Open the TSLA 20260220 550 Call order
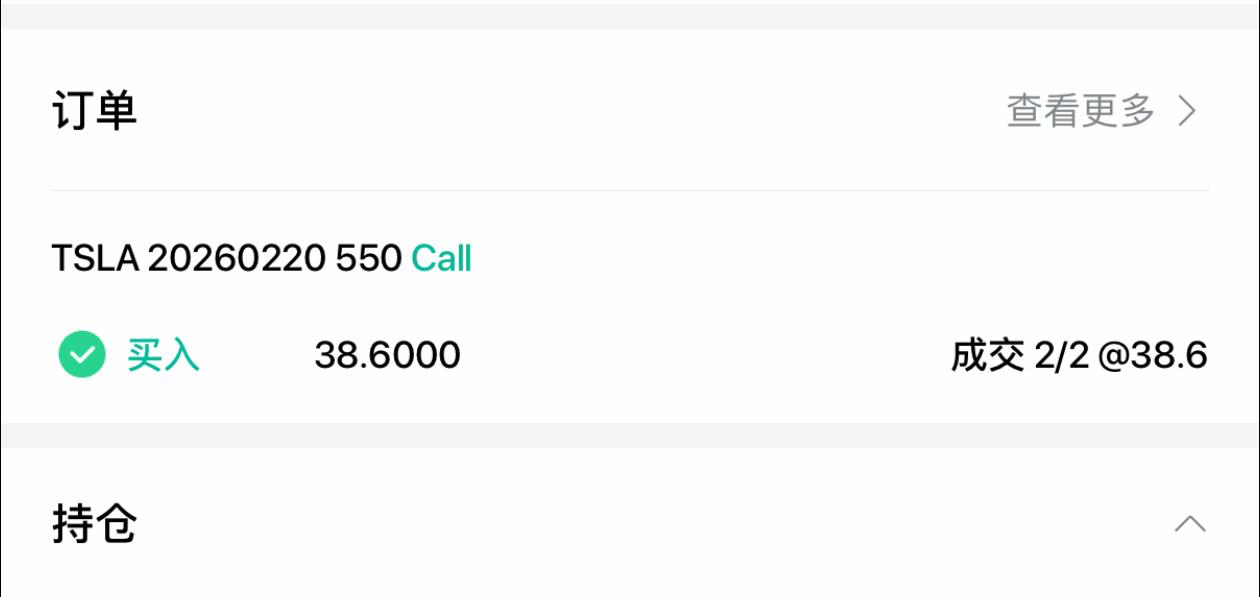 tap(262, 259)
